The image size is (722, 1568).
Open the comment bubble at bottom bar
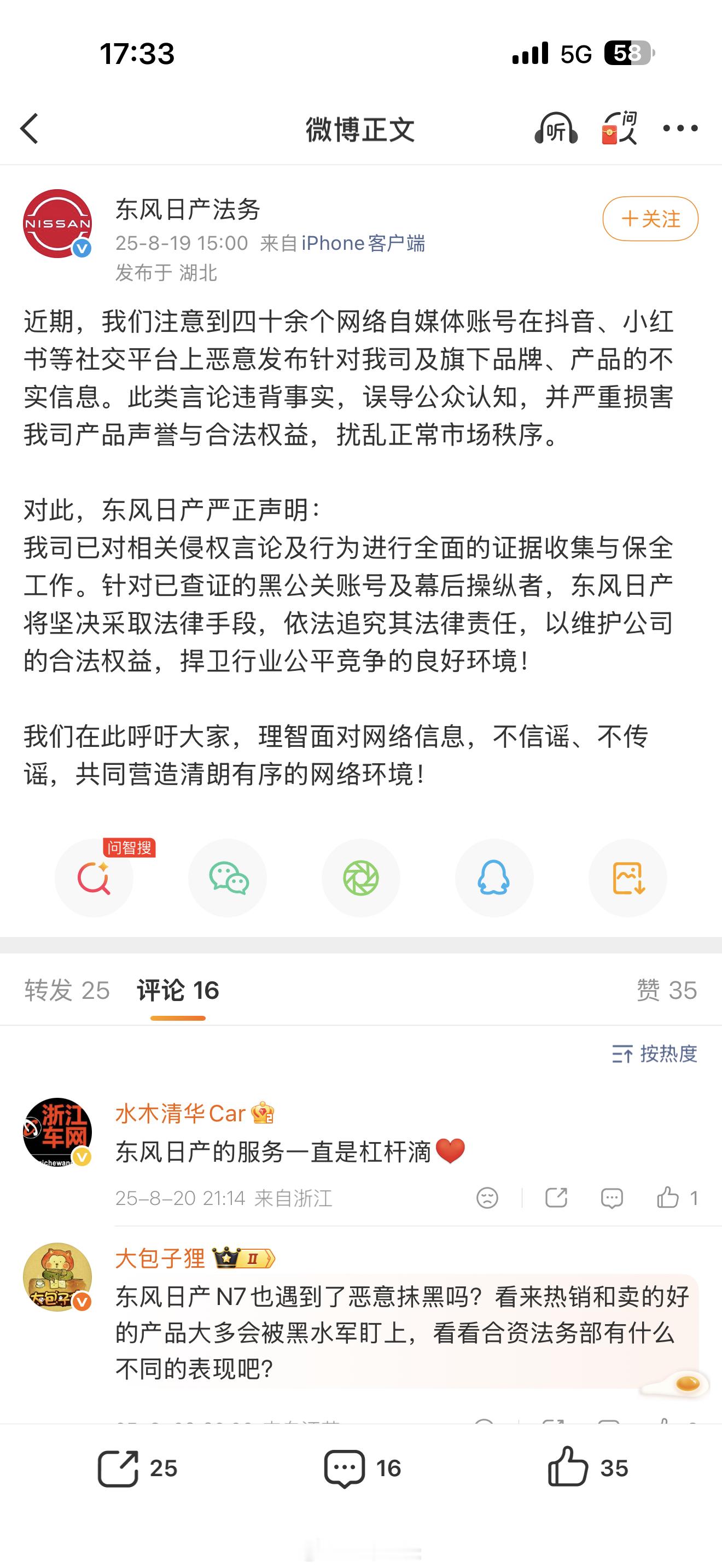pos(344,1467)
